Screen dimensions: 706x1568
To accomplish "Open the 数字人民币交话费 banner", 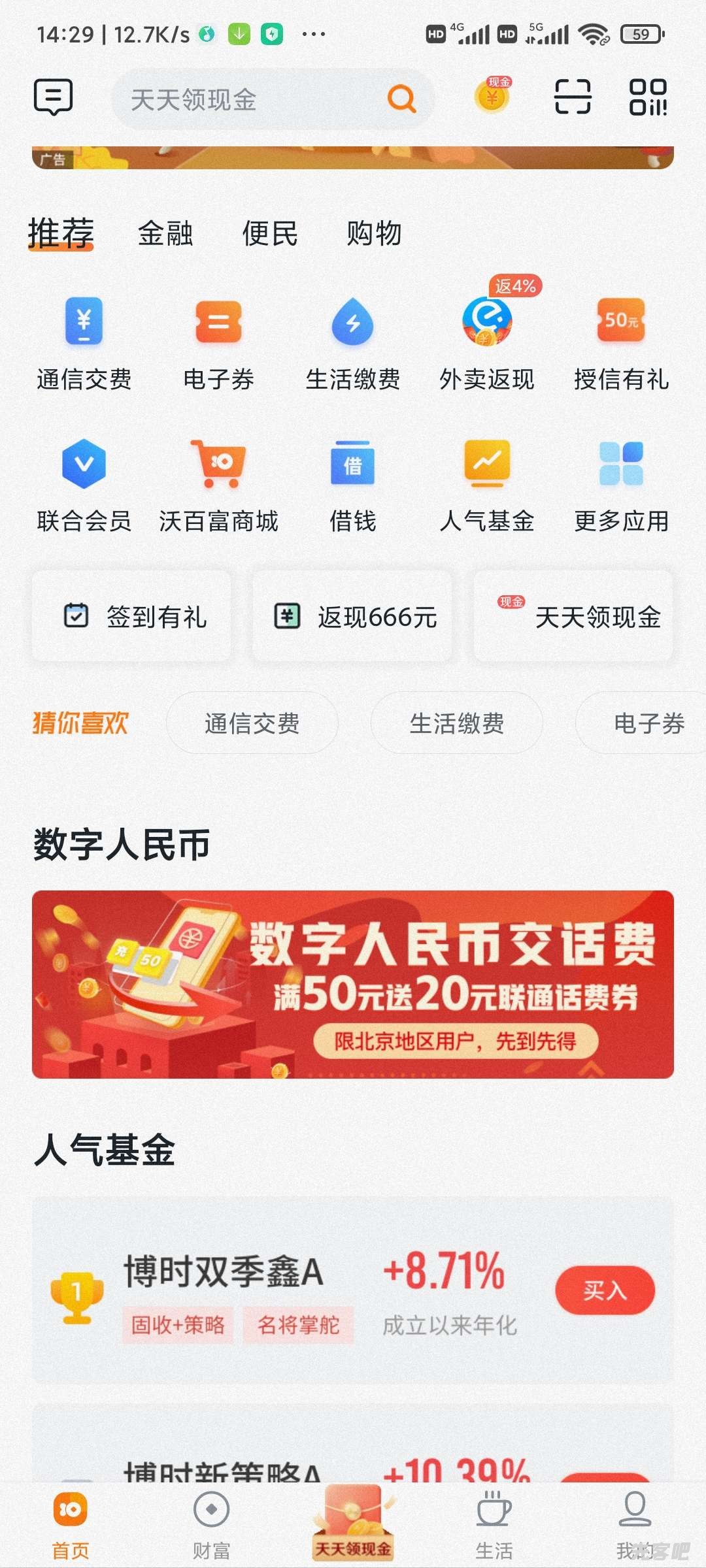I will [x=353, y=984].
